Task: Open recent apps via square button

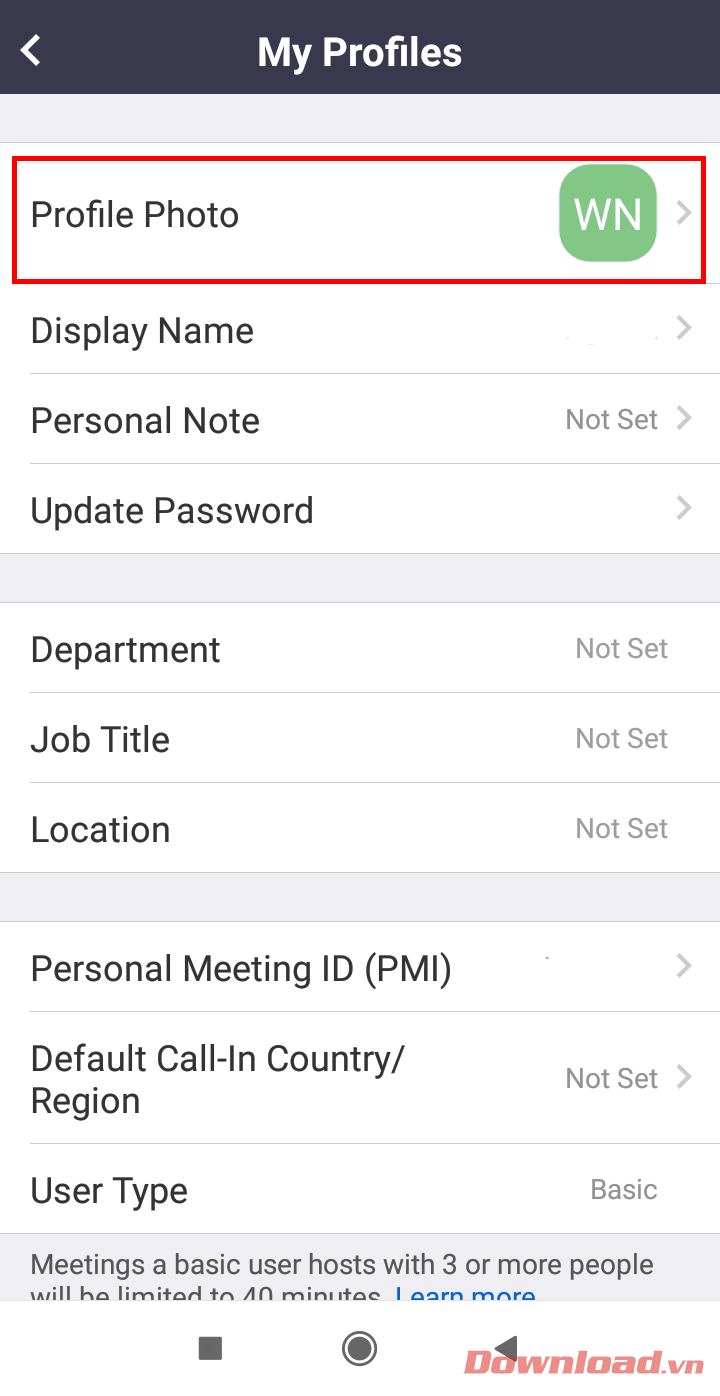Action: point(210,1348)
